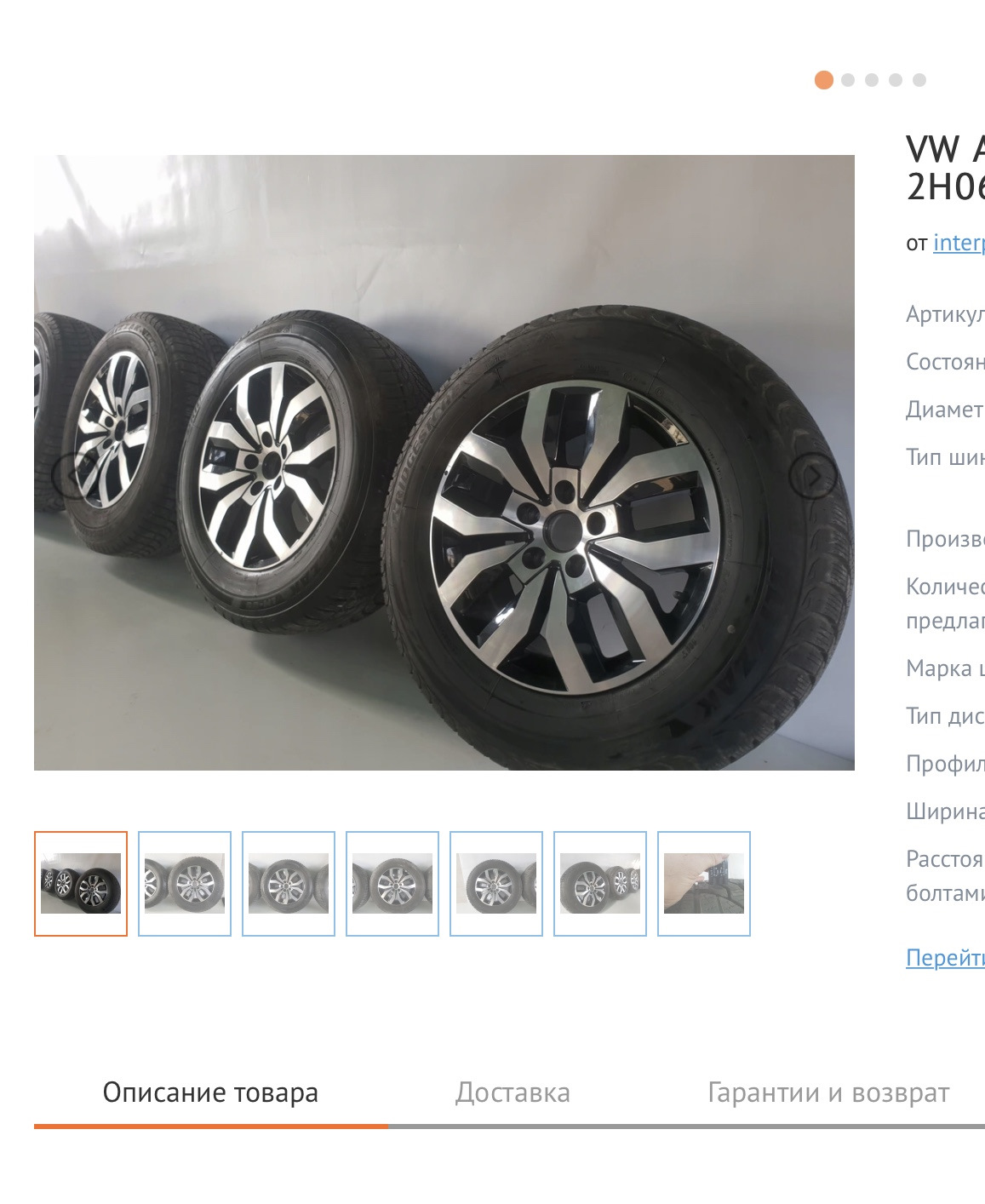Viewport: 985px width, 1204px height.
Task: Select the fourth thumbnail in the gallery strip
Action: (392, 883)
